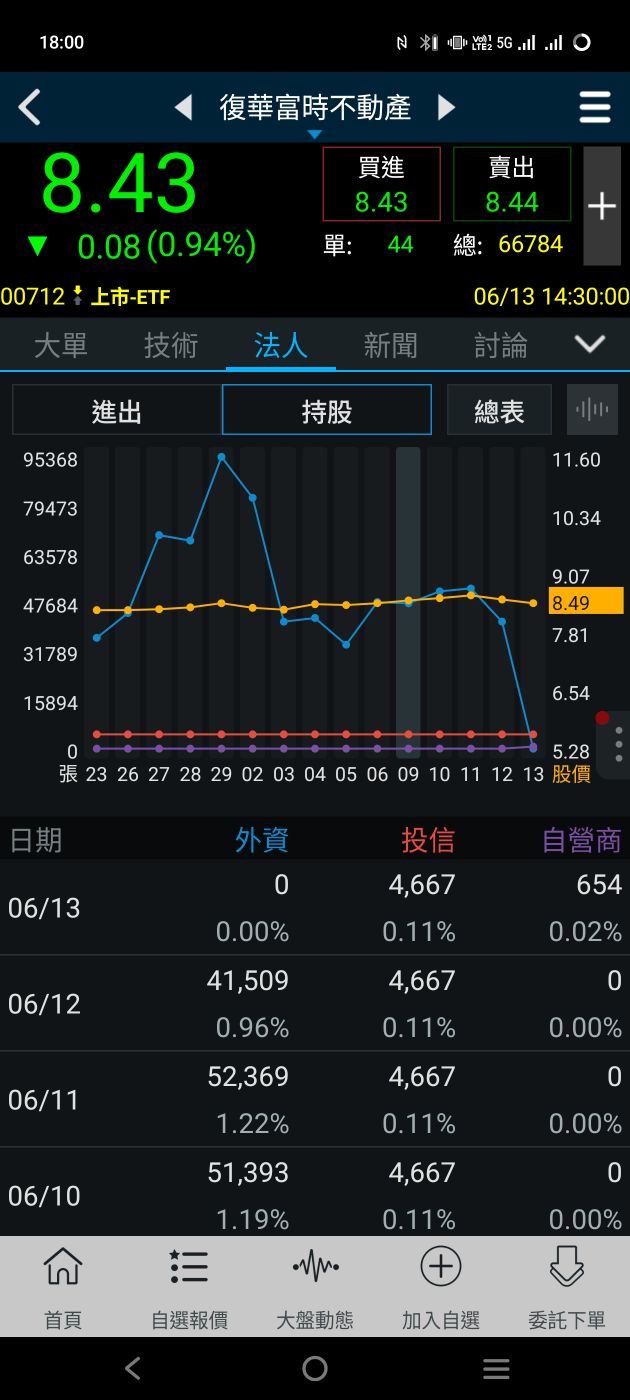The width and height of the screenshot is (630, 1400).
Task: Open the 討論 tab
Action: [500, 346]
